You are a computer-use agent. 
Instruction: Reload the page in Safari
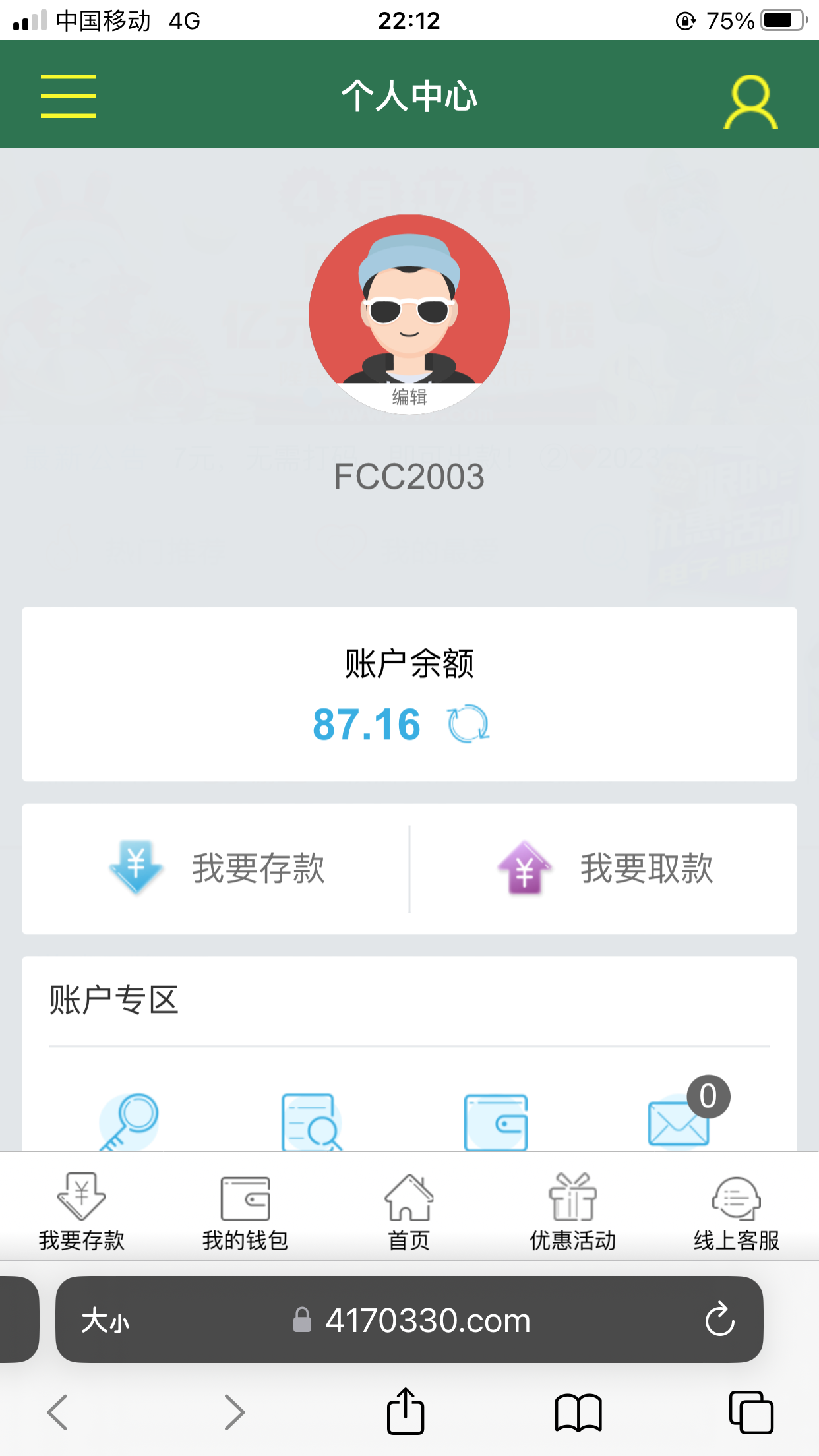719,1319
